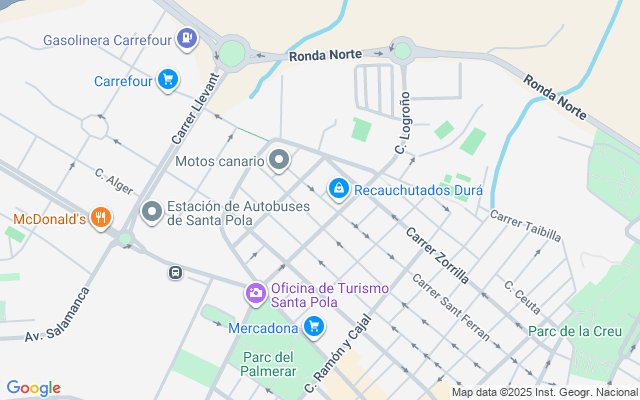This screenshot has height=400, width=640.
Task: Select the Mercadona shopping marker
Action: point(314,326)
